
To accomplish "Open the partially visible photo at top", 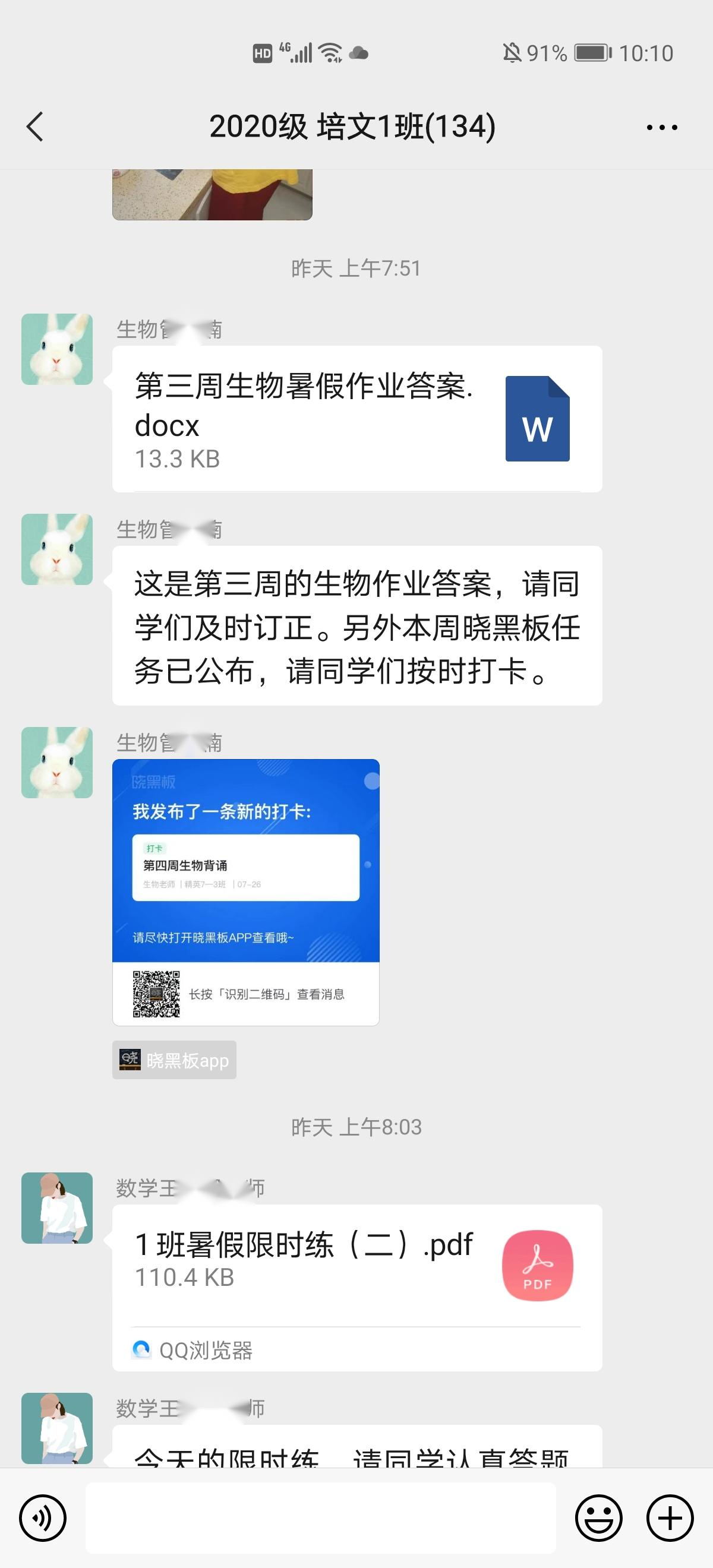I will [212, 194].
